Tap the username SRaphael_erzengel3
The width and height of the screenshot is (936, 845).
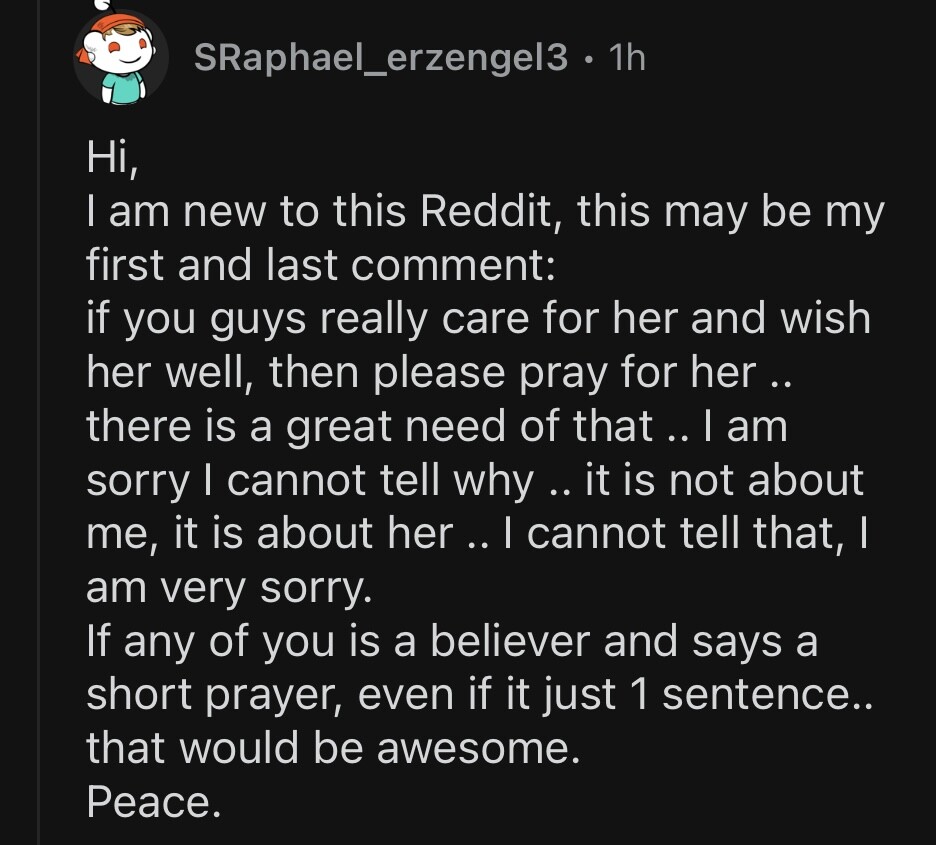381,58
